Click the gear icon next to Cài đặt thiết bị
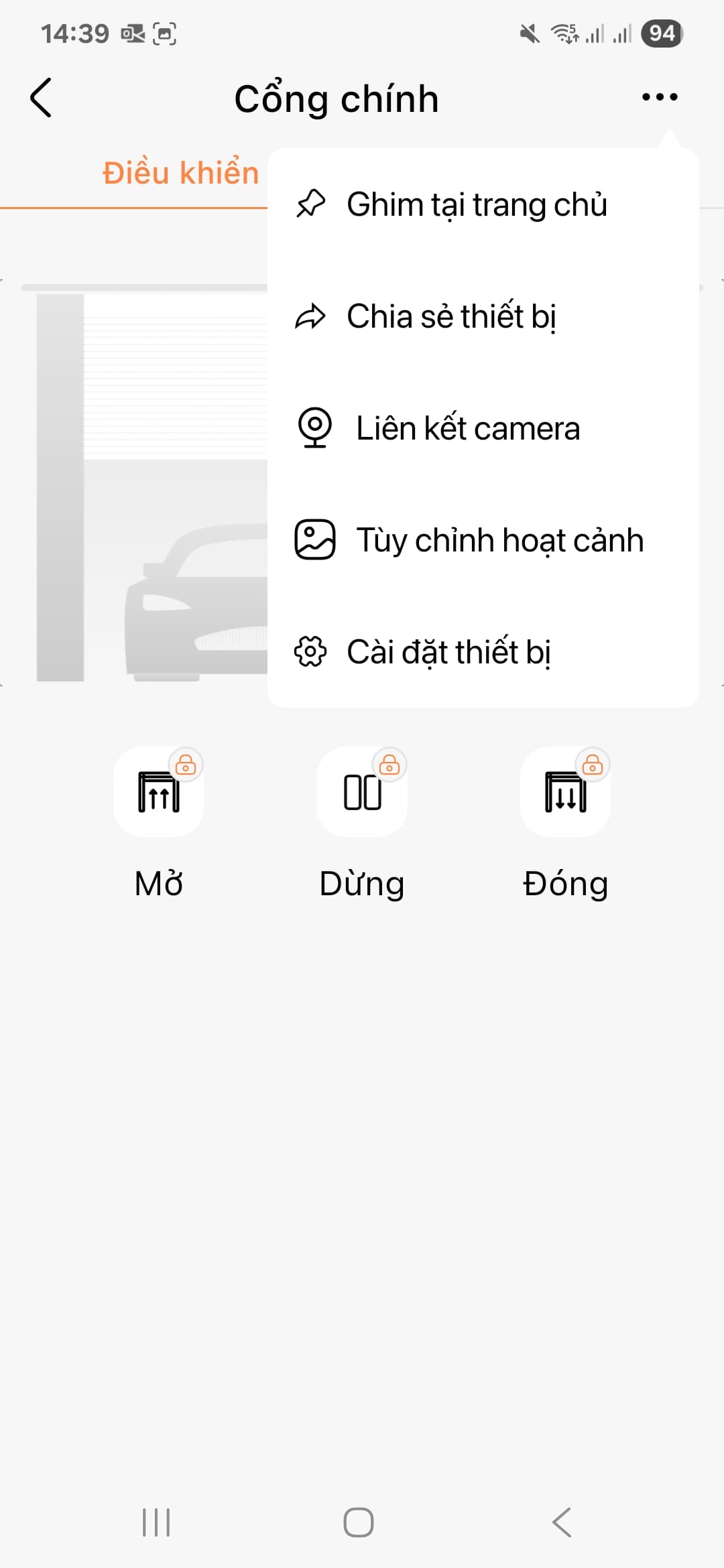 312,651
